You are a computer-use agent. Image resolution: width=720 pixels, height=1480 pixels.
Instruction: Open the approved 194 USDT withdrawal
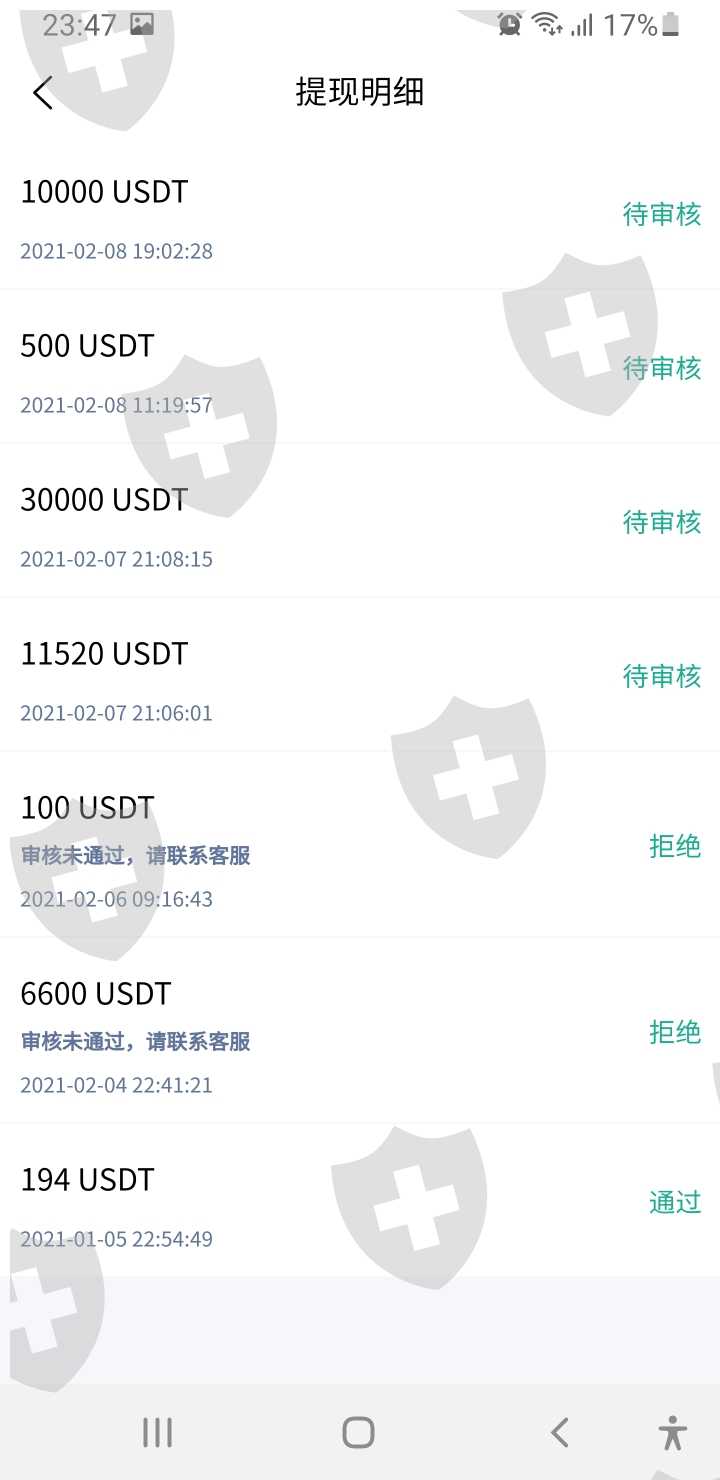pos(360,1200)
